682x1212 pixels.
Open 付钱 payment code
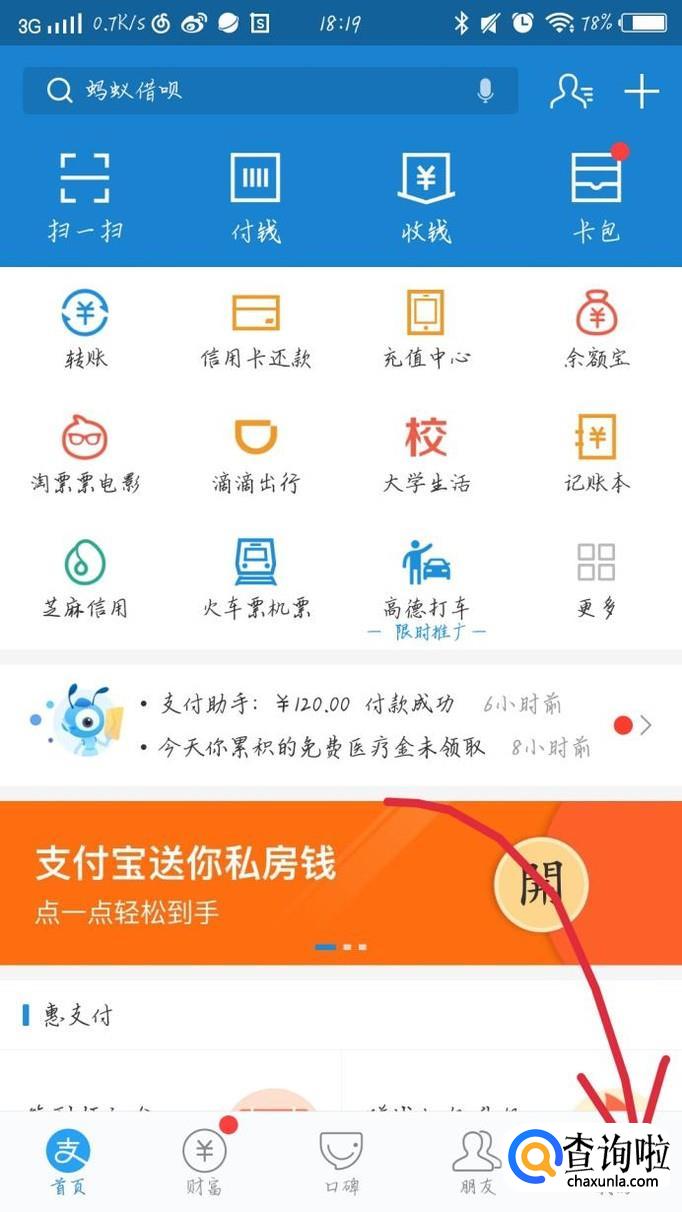[255, 197]
